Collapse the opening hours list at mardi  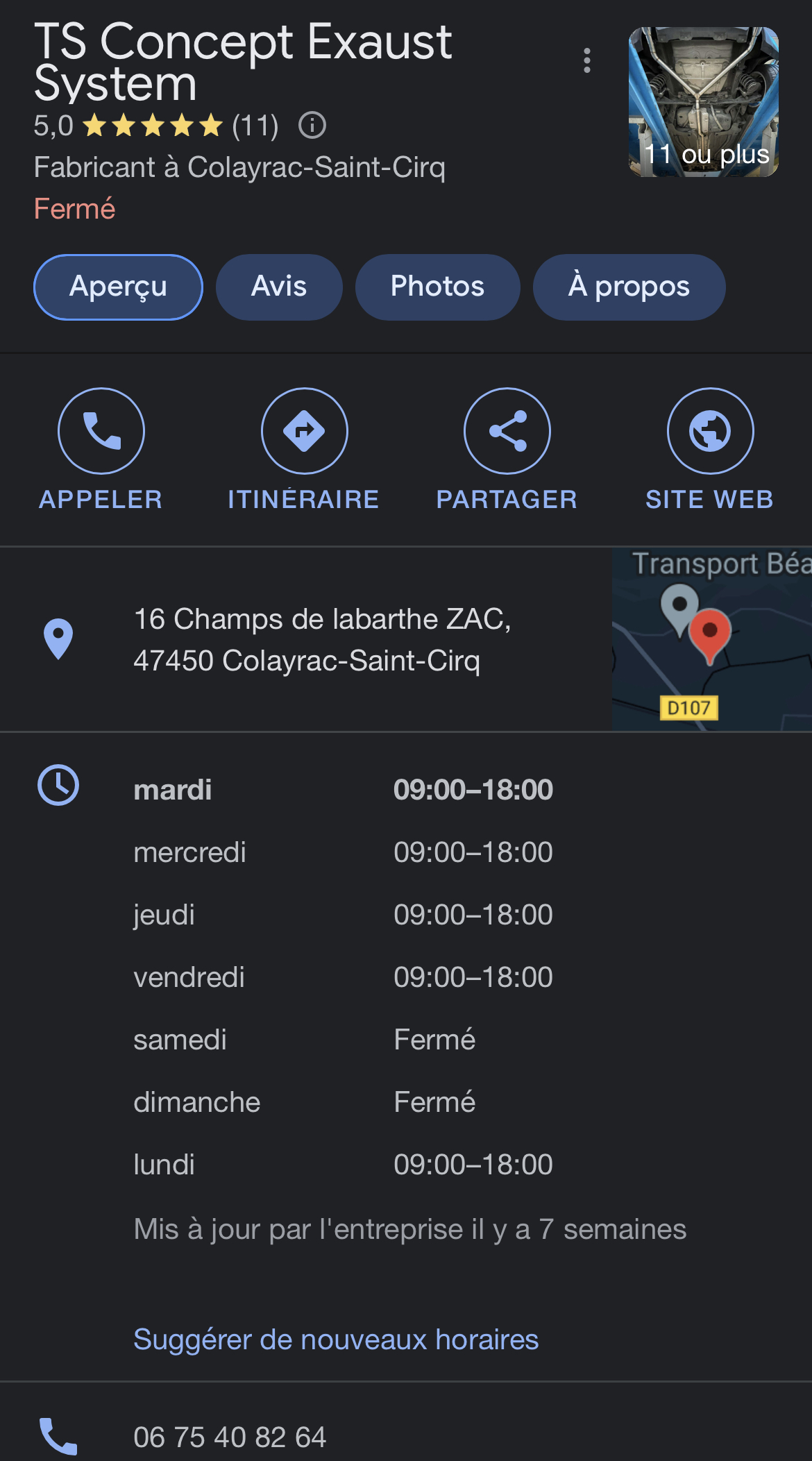coord(343,790)
